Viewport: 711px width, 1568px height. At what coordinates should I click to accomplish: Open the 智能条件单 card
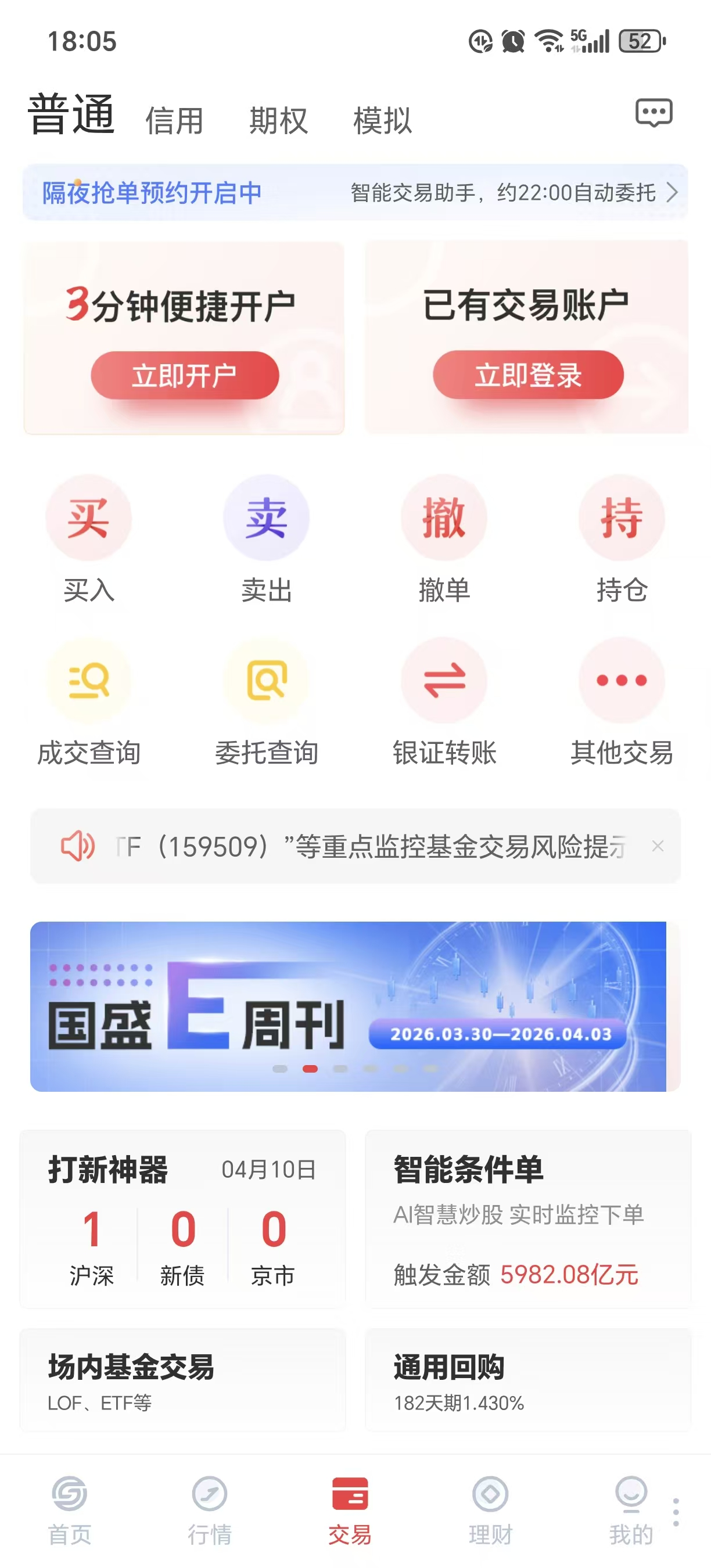(528, 1218)
